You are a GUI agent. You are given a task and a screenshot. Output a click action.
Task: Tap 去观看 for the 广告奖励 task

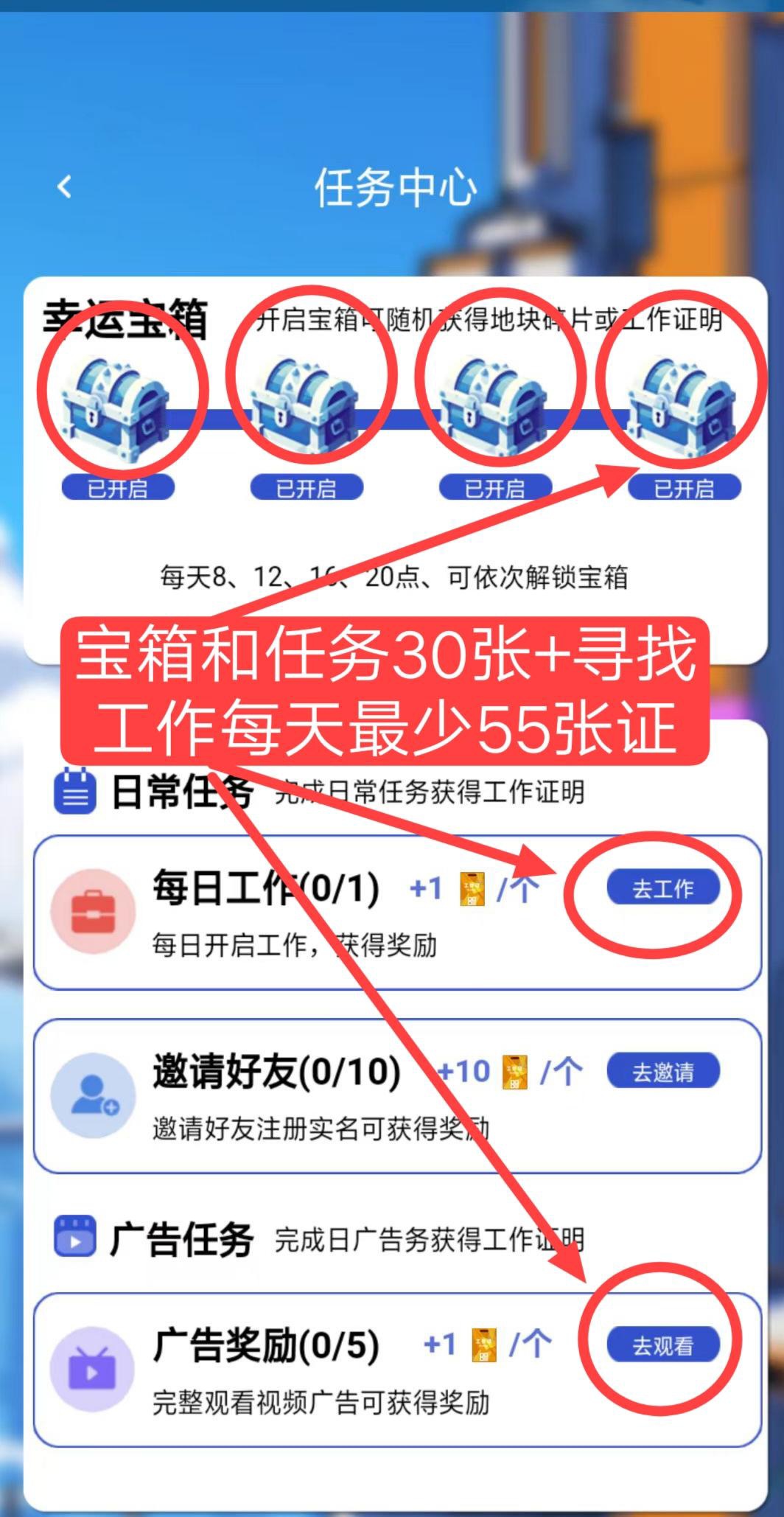pyautogui.click(x=662, y=1345)
